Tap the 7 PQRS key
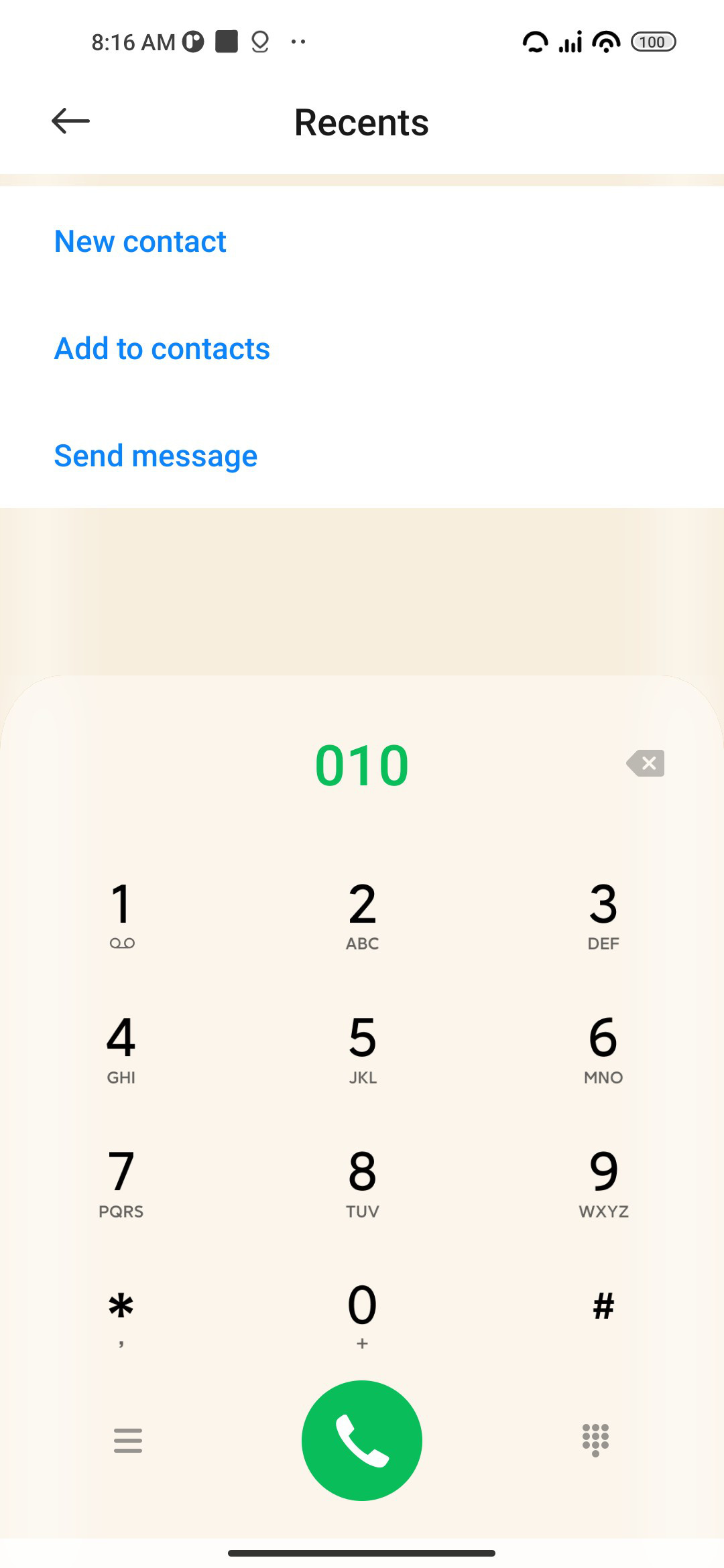724x1568 pixels. point(121,1183)
